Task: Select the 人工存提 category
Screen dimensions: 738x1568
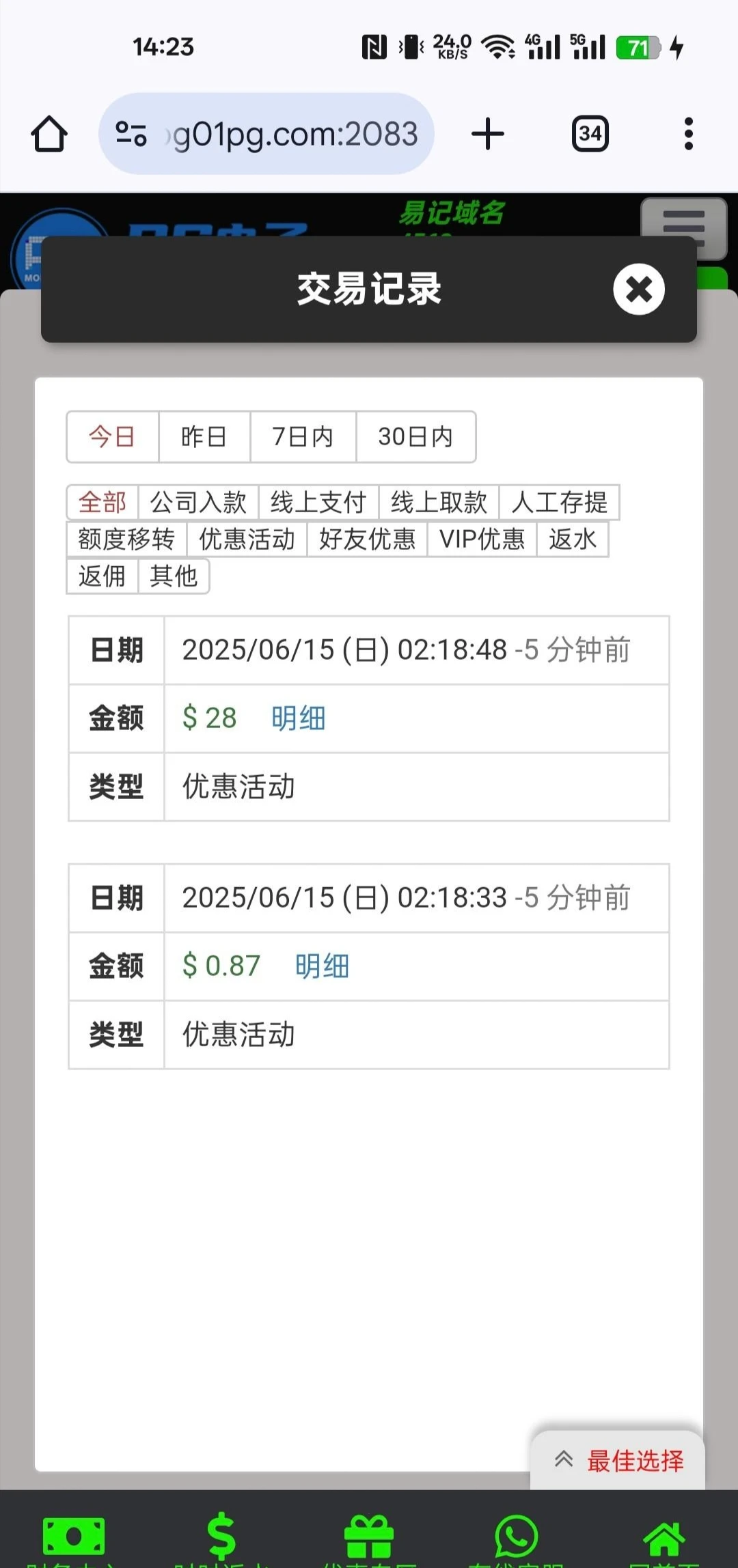Action: point(559,503)
